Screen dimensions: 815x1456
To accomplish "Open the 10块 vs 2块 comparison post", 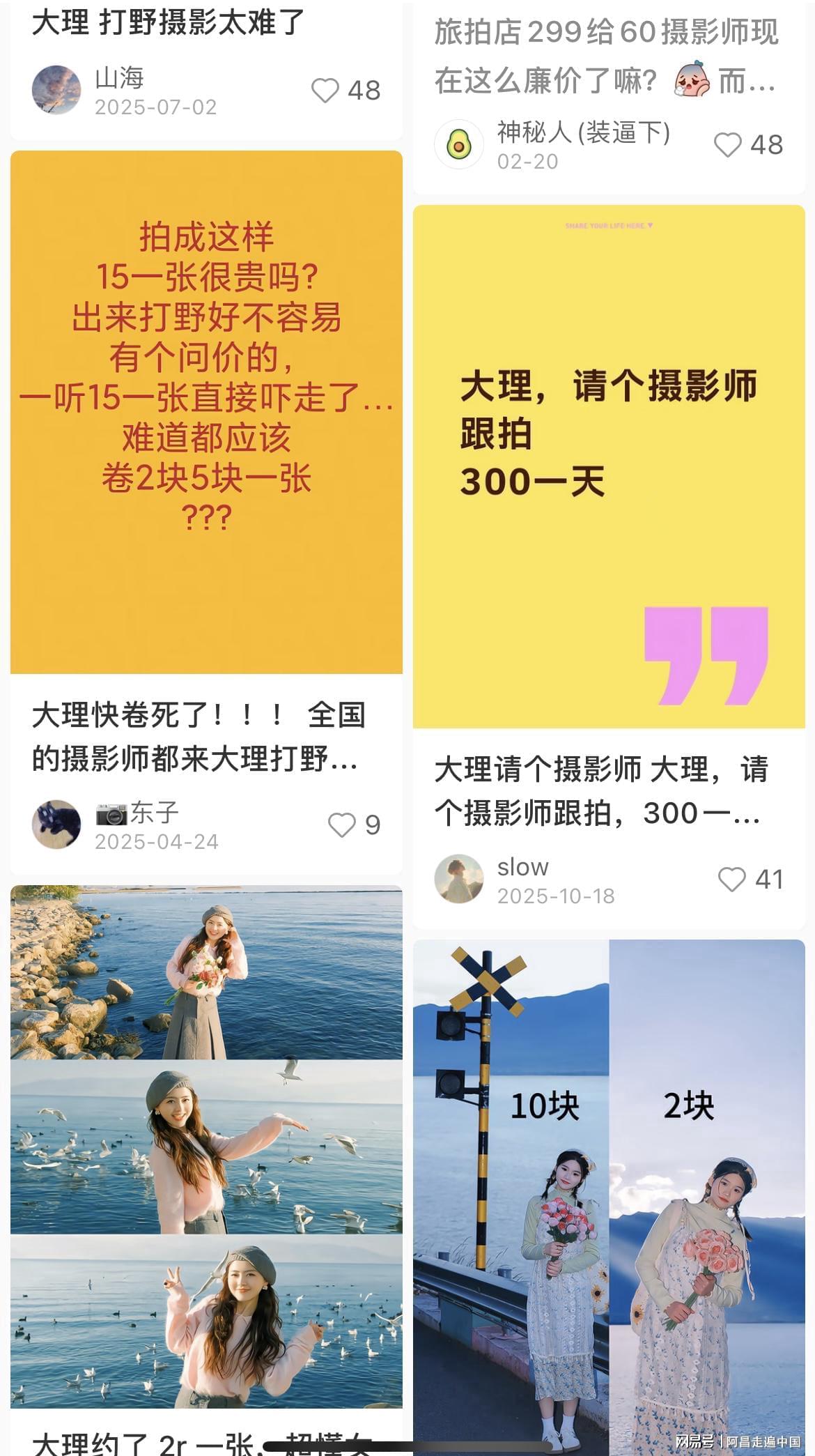I will tap(609, 1192).
